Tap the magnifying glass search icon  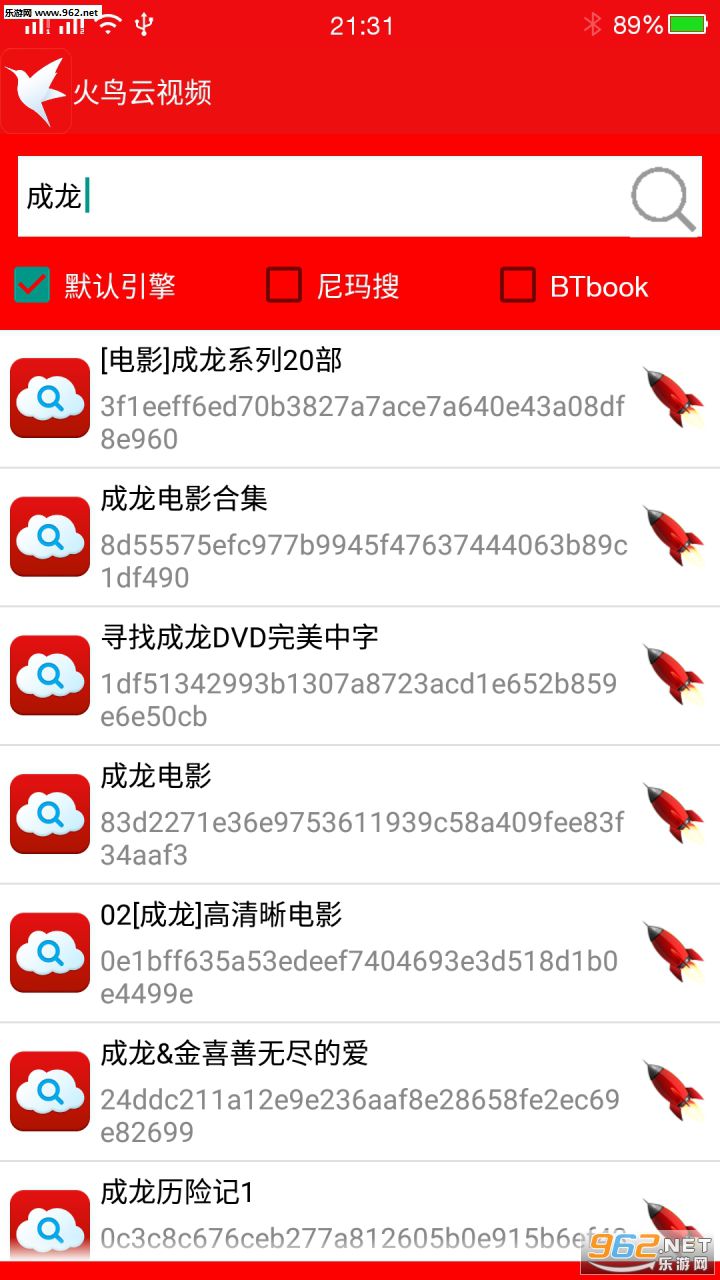point(663,199)
